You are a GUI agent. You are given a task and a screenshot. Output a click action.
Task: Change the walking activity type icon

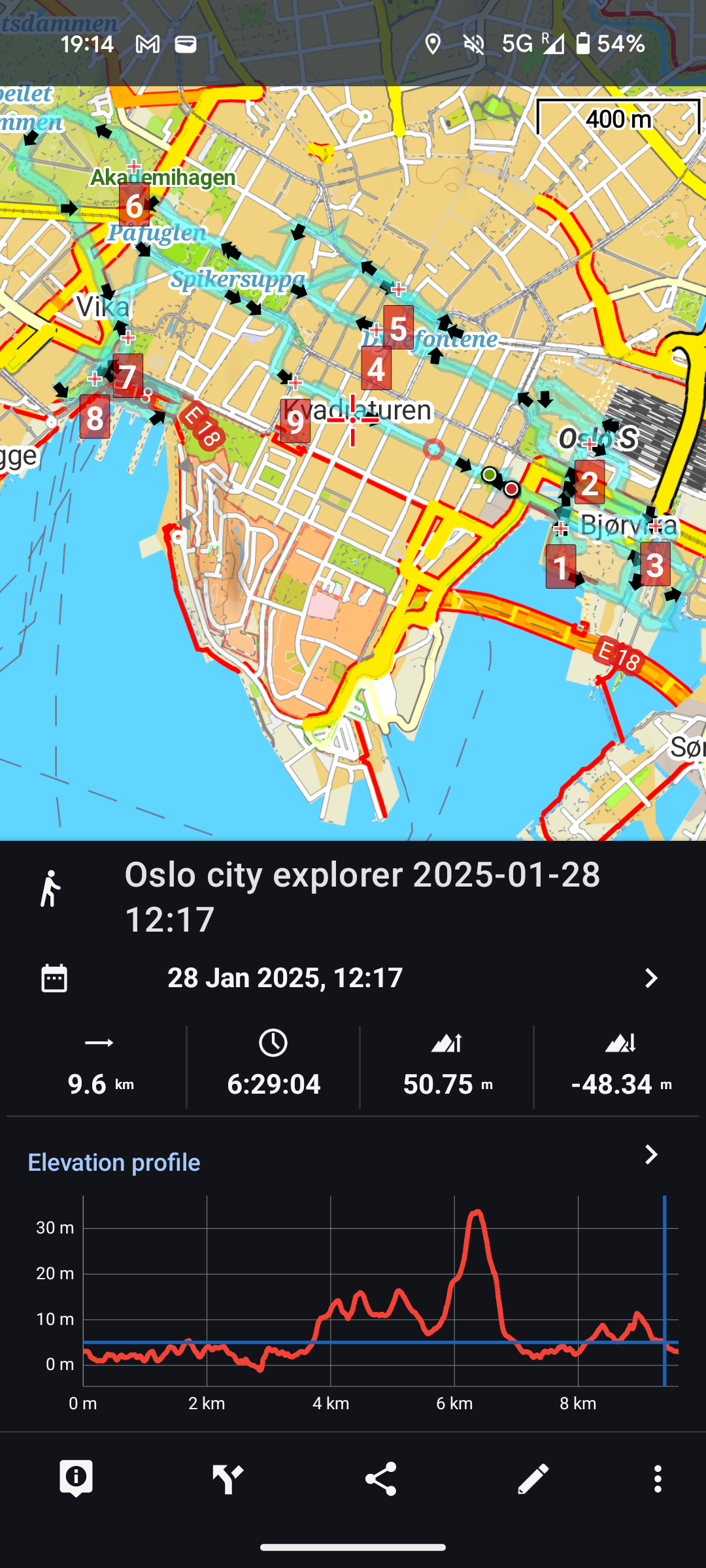[50, 889]
